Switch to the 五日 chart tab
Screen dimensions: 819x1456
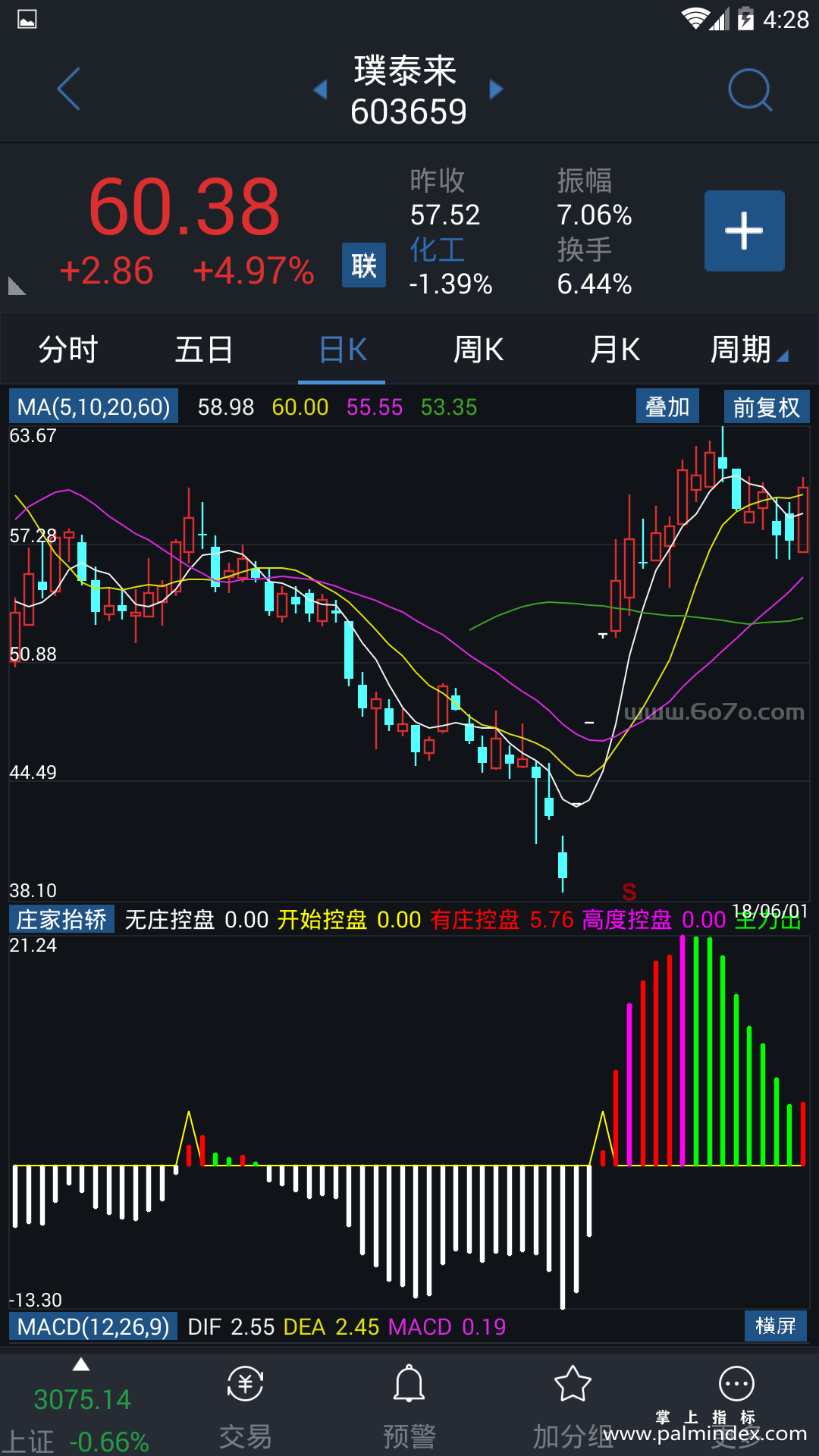(x=204, y=350)
